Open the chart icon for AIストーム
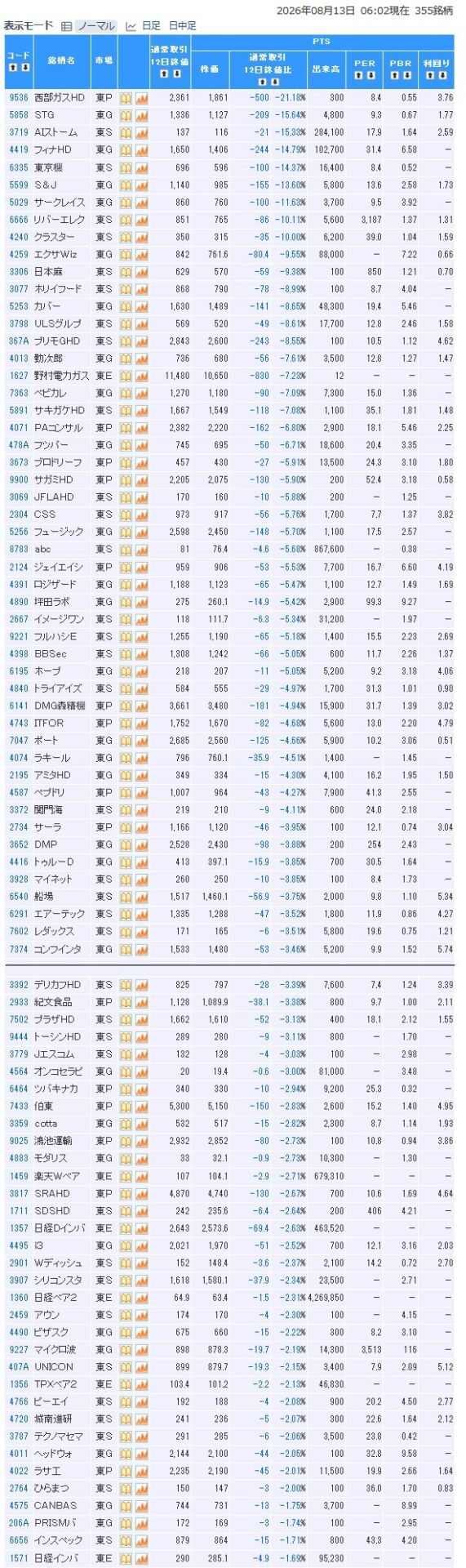This screenshot has width=466, height=1568. [x=141, y=132]
